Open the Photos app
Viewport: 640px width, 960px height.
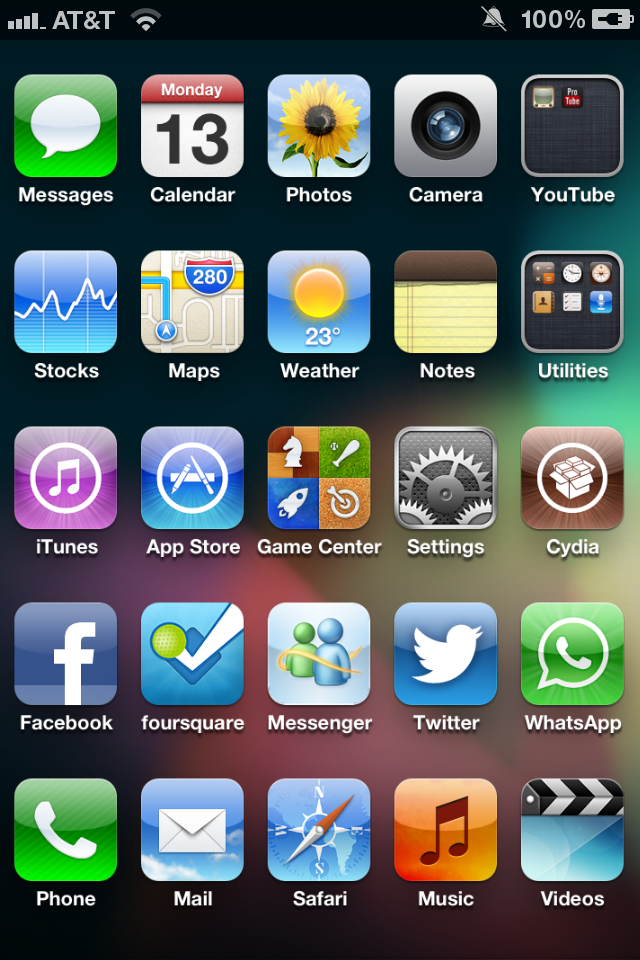click(x=319, y=126)
